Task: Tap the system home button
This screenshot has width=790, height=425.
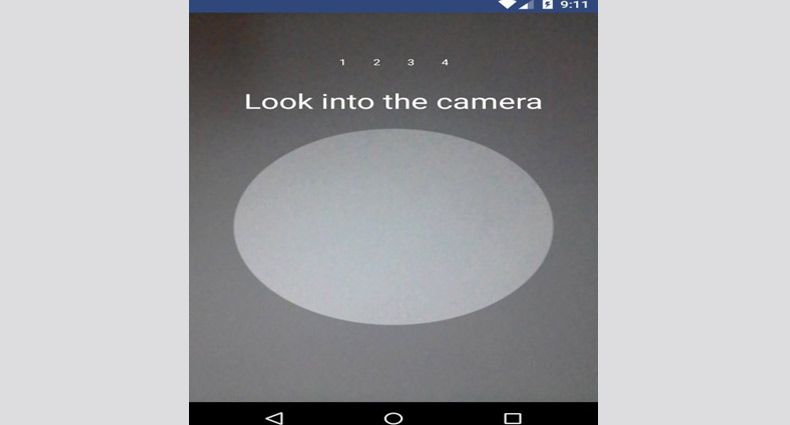Action: tap(393, 417)
